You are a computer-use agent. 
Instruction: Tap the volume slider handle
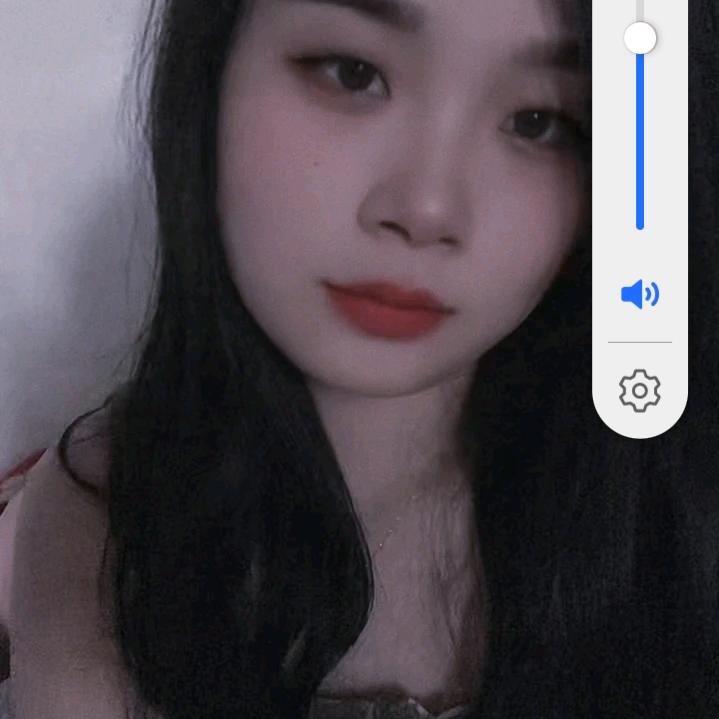pyautogui.click(x=640, y=39)
